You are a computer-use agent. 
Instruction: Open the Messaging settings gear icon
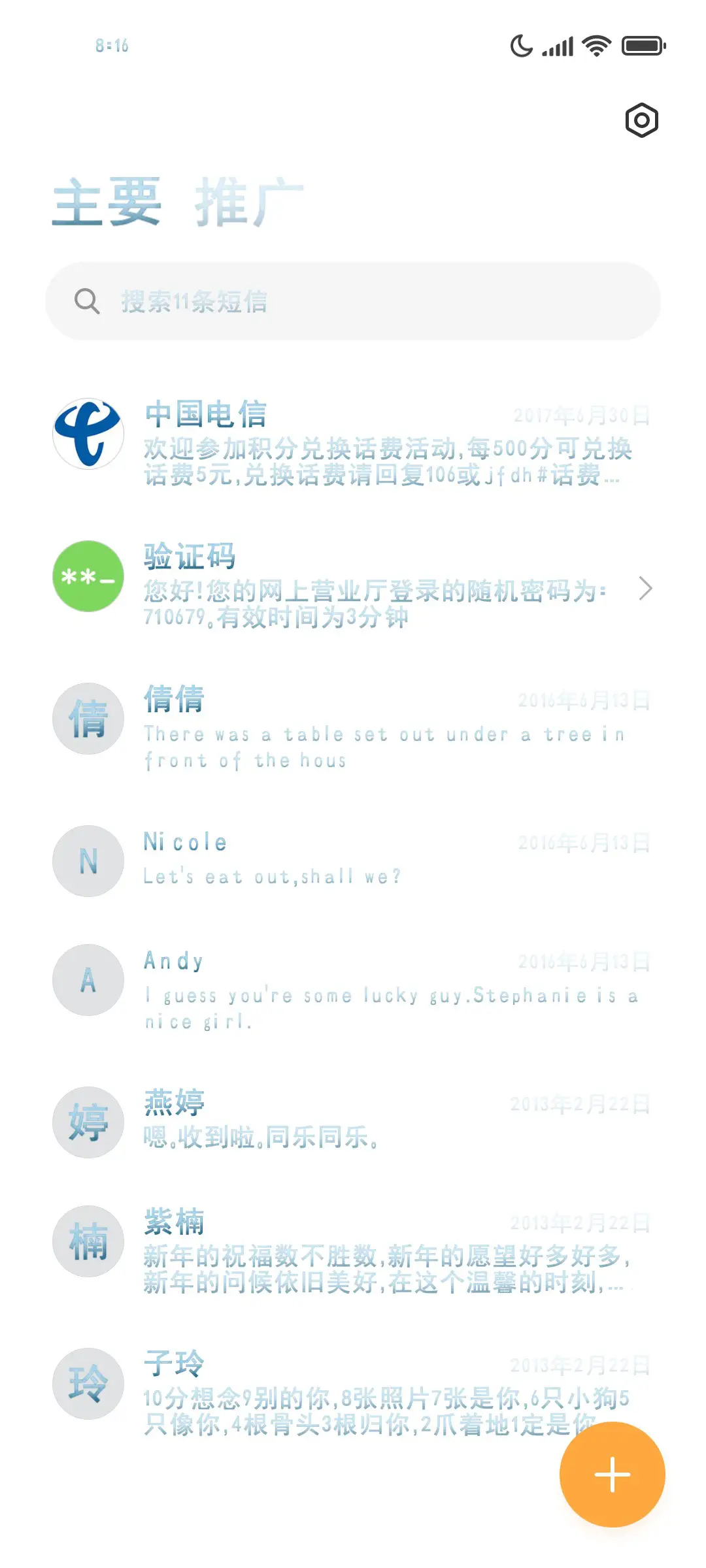pyautogui.click(x=640, y=121)
